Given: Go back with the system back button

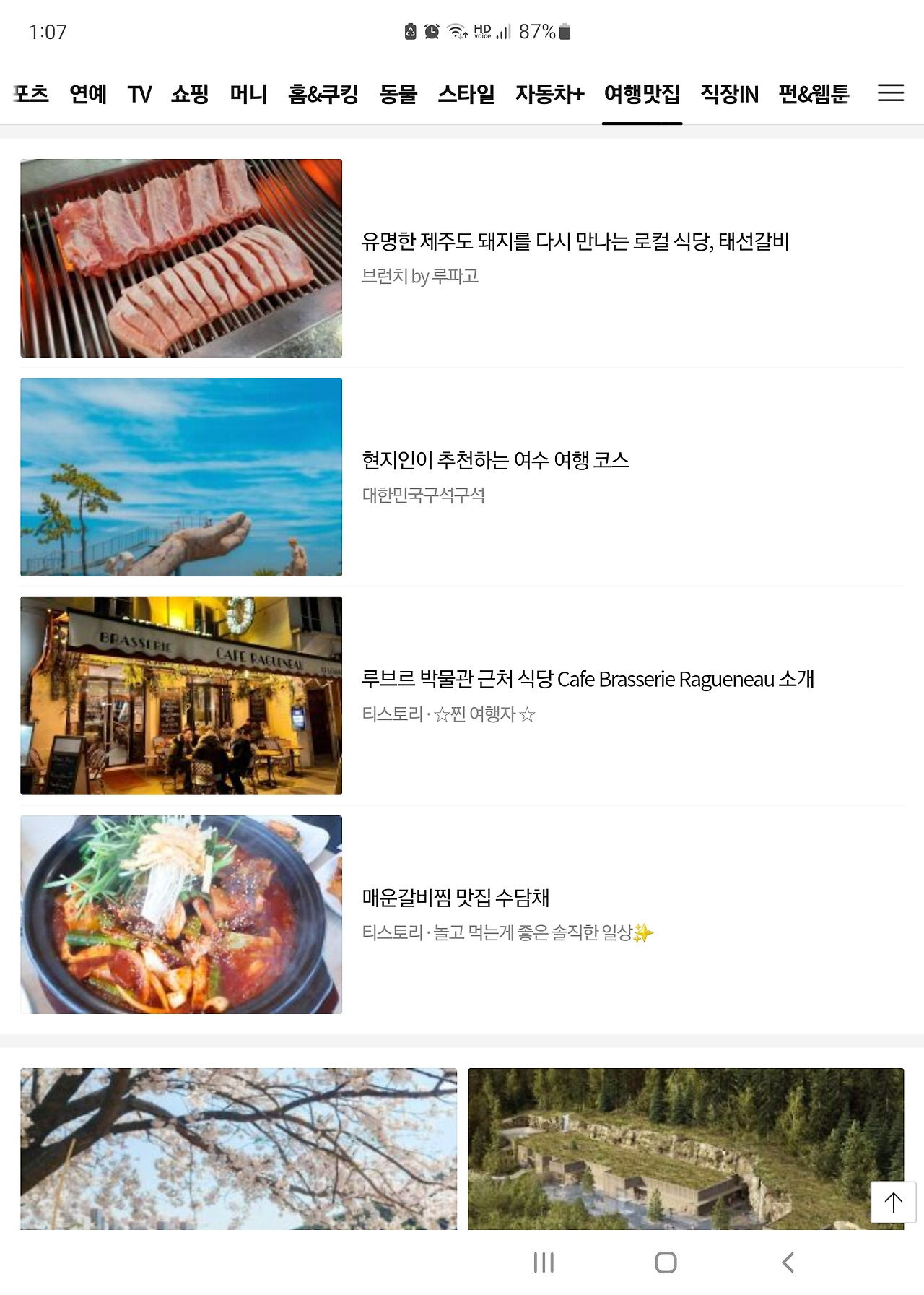Looking at the screenshot, I should [788, 1262].
